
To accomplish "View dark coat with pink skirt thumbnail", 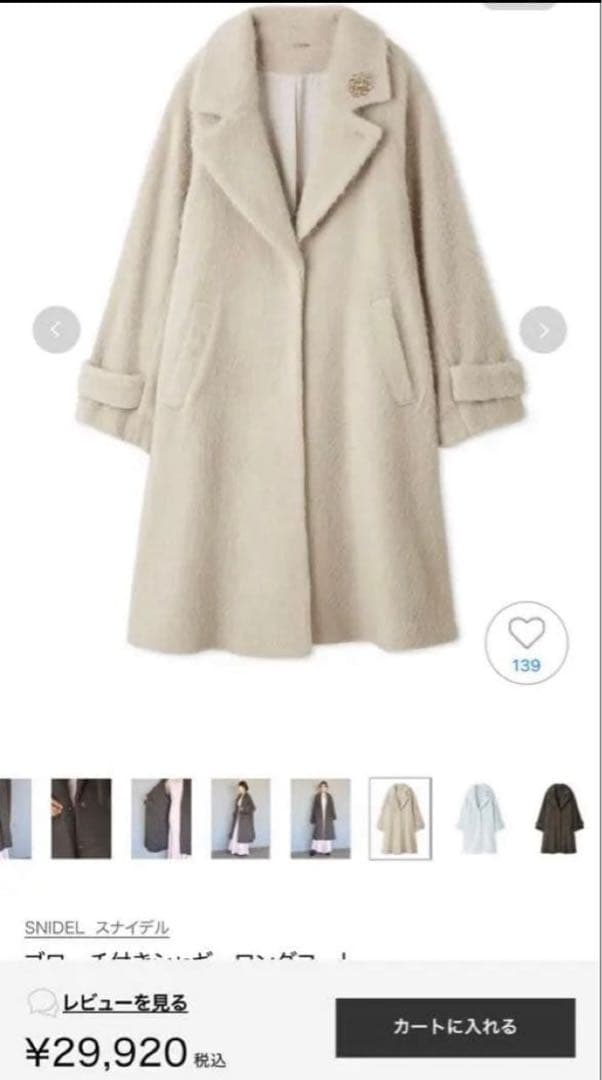I will [161, 818].
